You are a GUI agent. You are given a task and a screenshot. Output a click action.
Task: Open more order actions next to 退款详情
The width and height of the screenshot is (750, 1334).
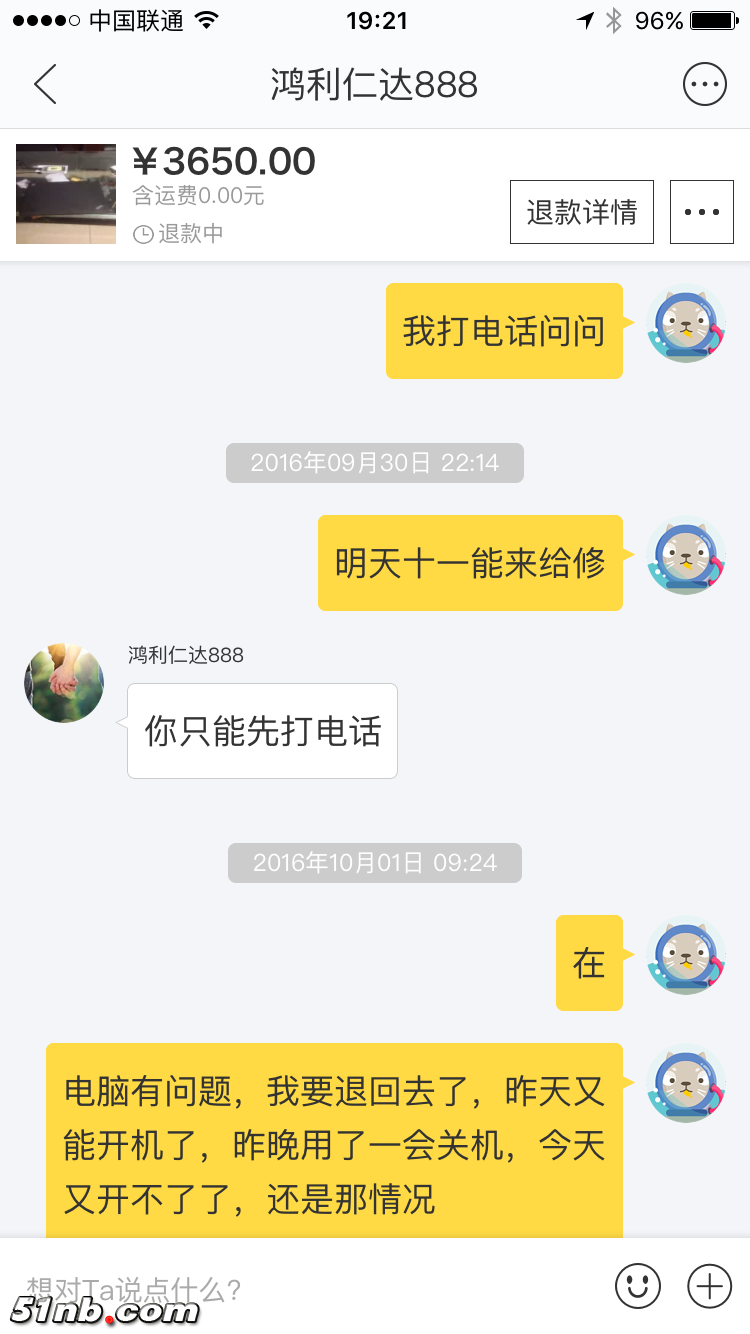(701, 212)
